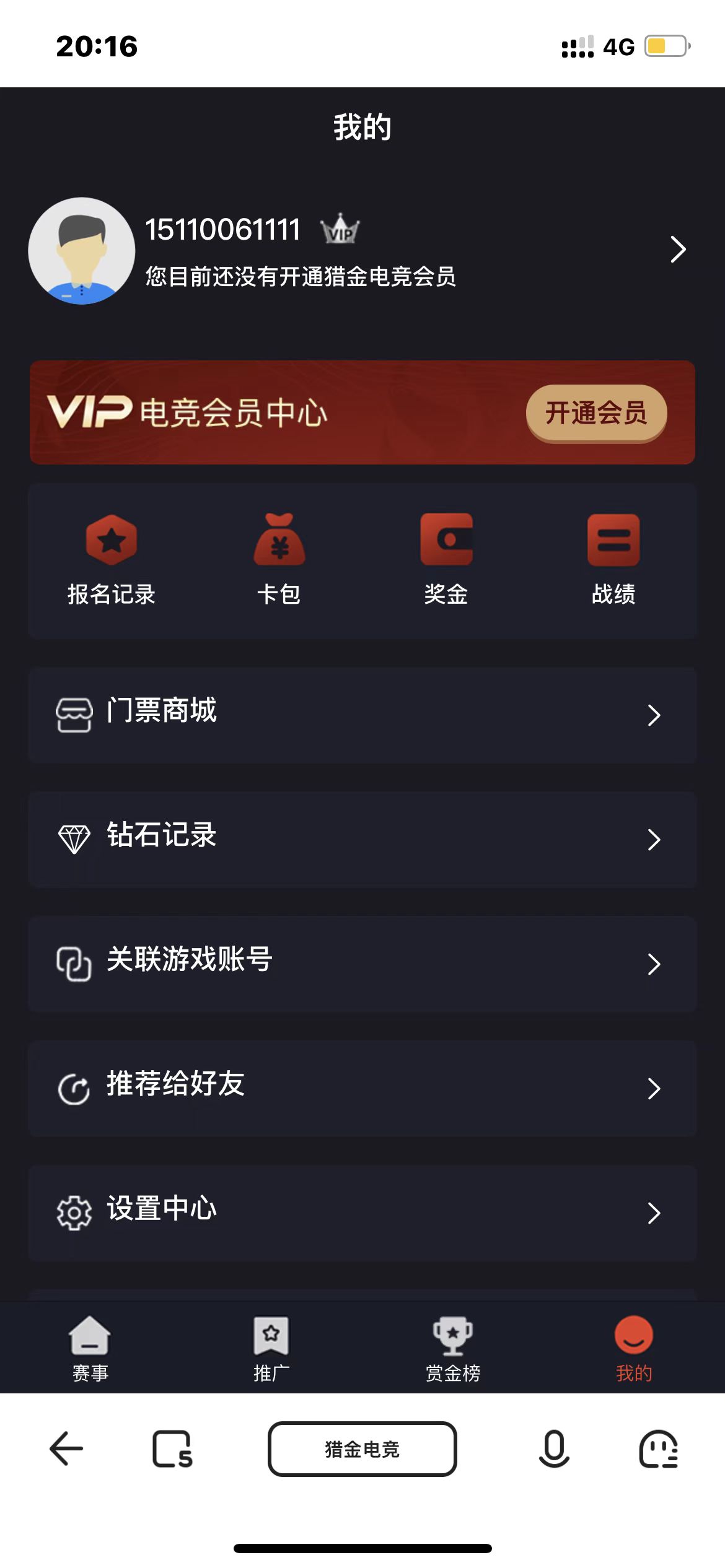Open the profile row for 15110061111

click(362, 251)
